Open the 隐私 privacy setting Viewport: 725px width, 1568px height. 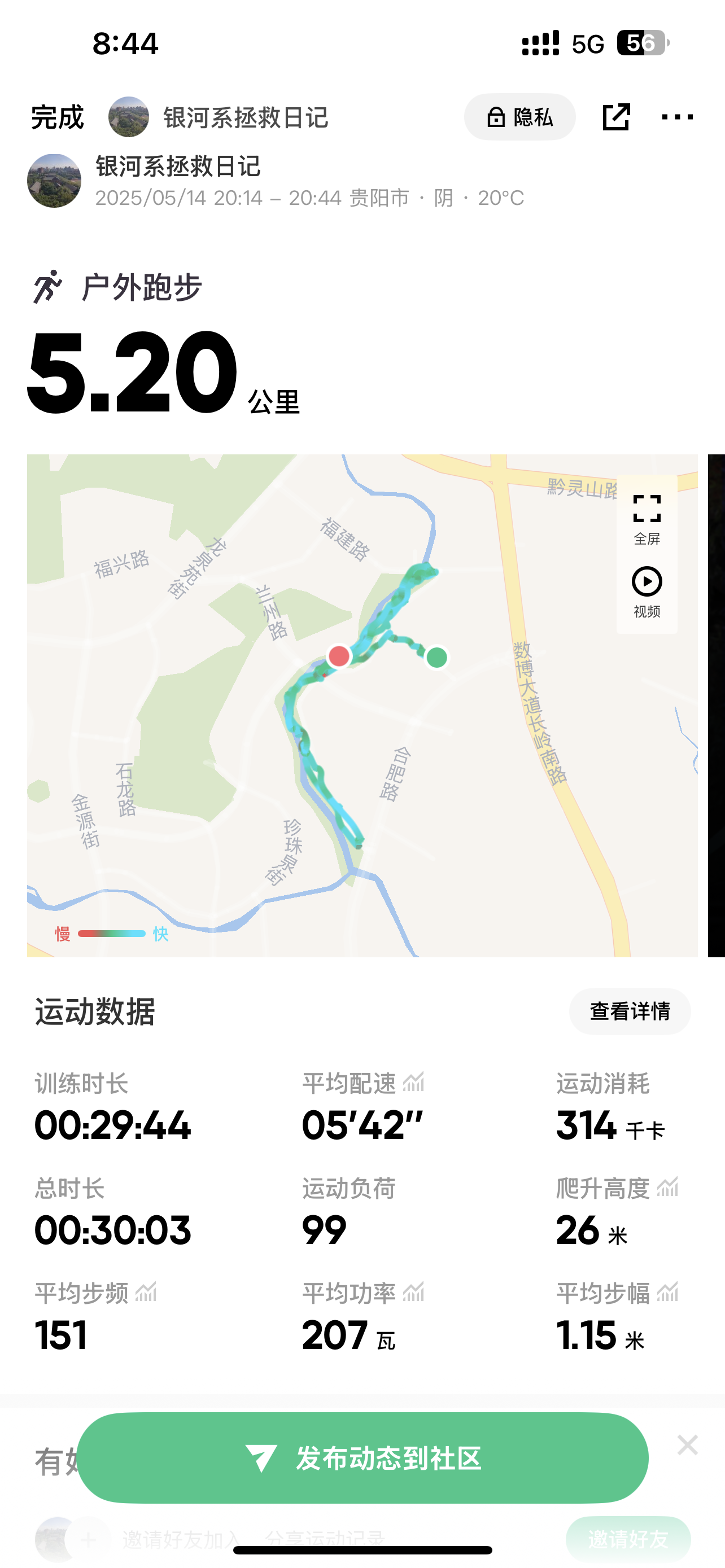[520, 117]
